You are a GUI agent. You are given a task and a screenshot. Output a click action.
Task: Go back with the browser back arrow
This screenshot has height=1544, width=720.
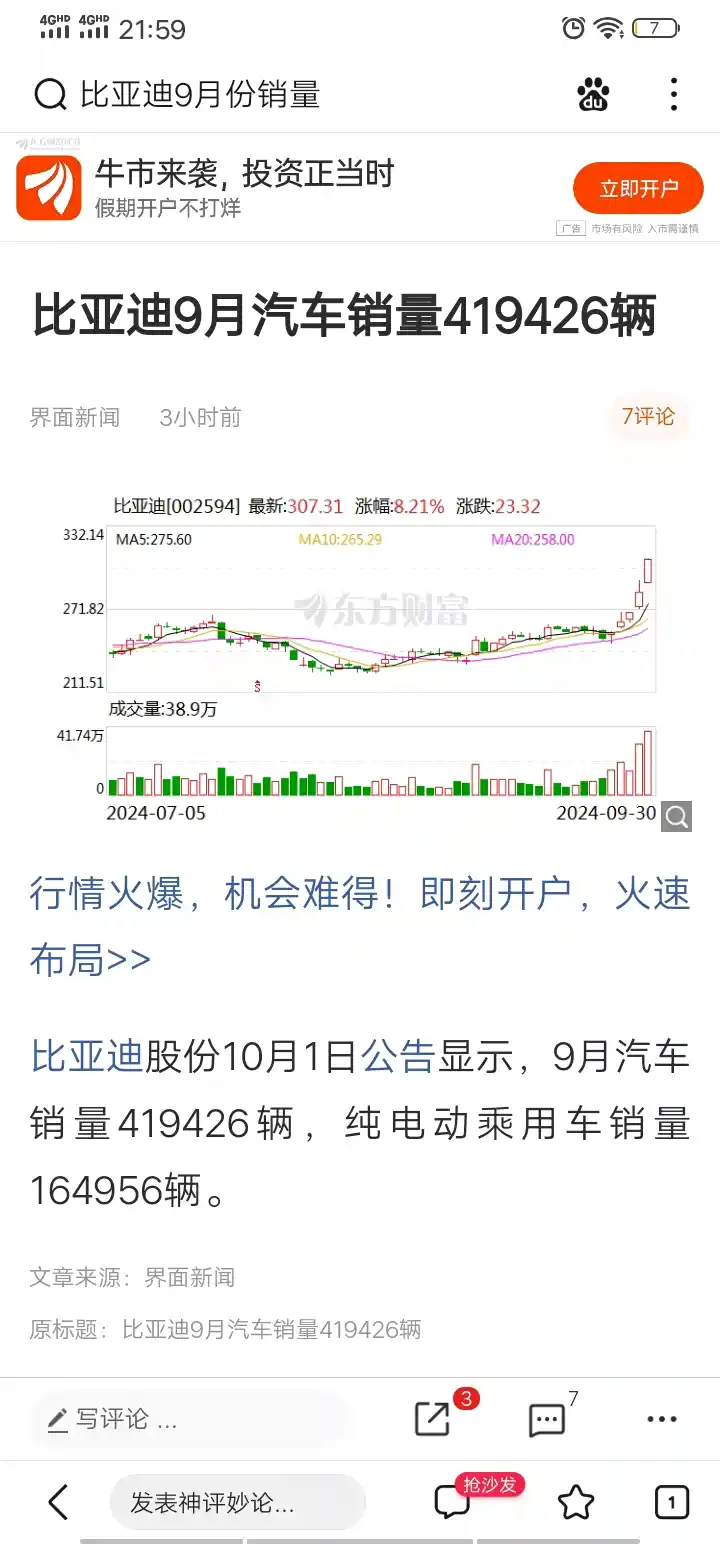click(59, 1502)
